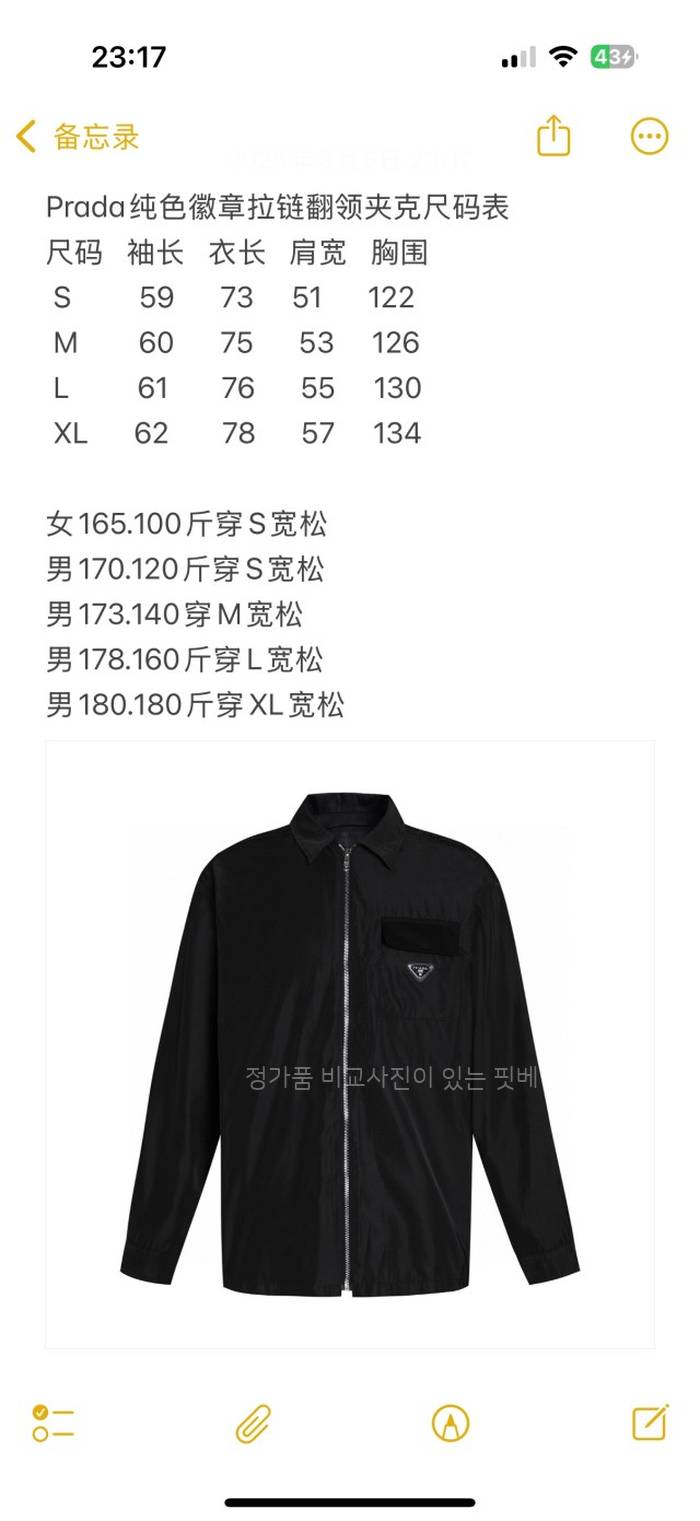Open the jacket photo in the note
700x1521 pixels.
[350, 1044]
